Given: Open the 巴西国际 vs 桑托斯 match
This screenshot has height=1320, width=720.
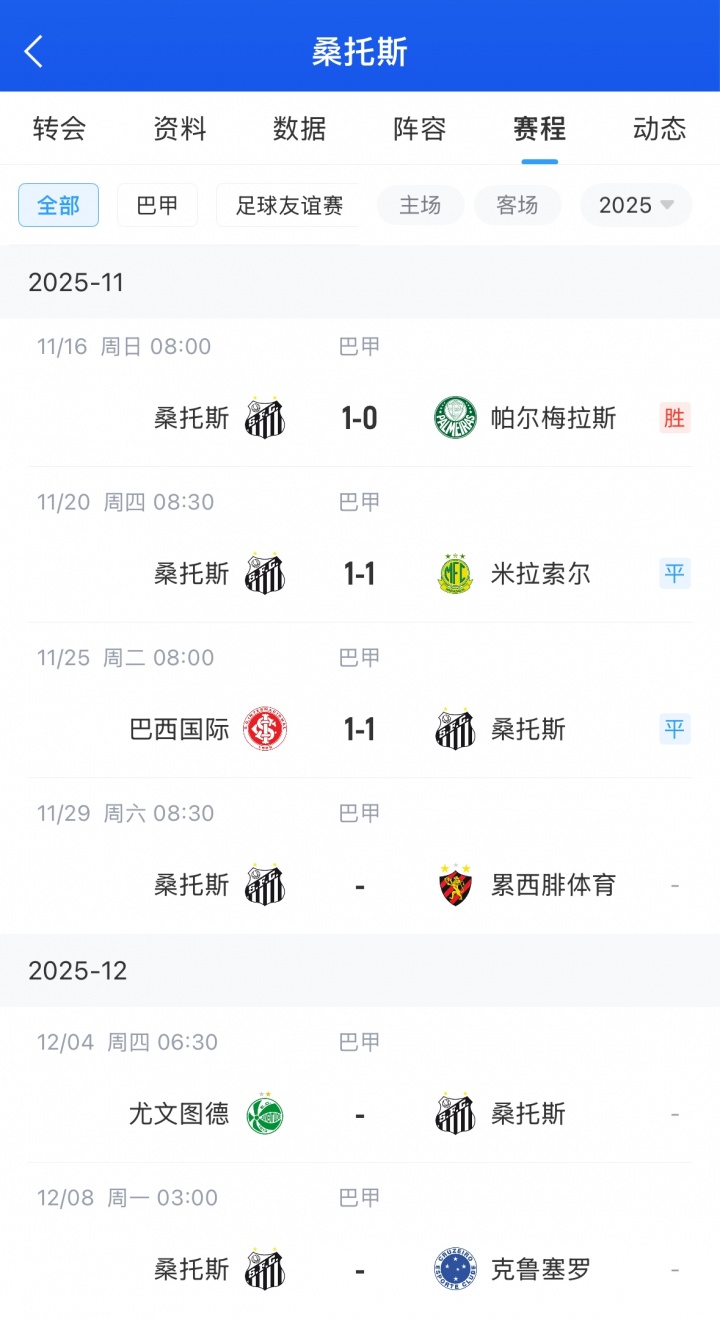Looking at the screenshot, I should (360, 730).
